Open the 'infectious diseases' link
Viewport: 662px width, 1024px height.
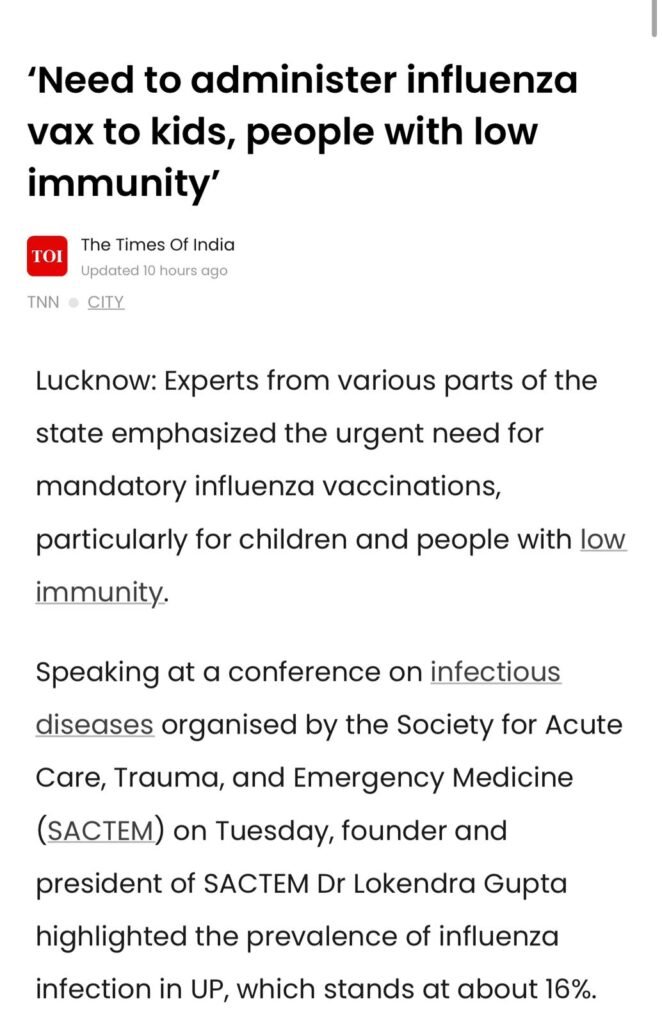[495, 672]
